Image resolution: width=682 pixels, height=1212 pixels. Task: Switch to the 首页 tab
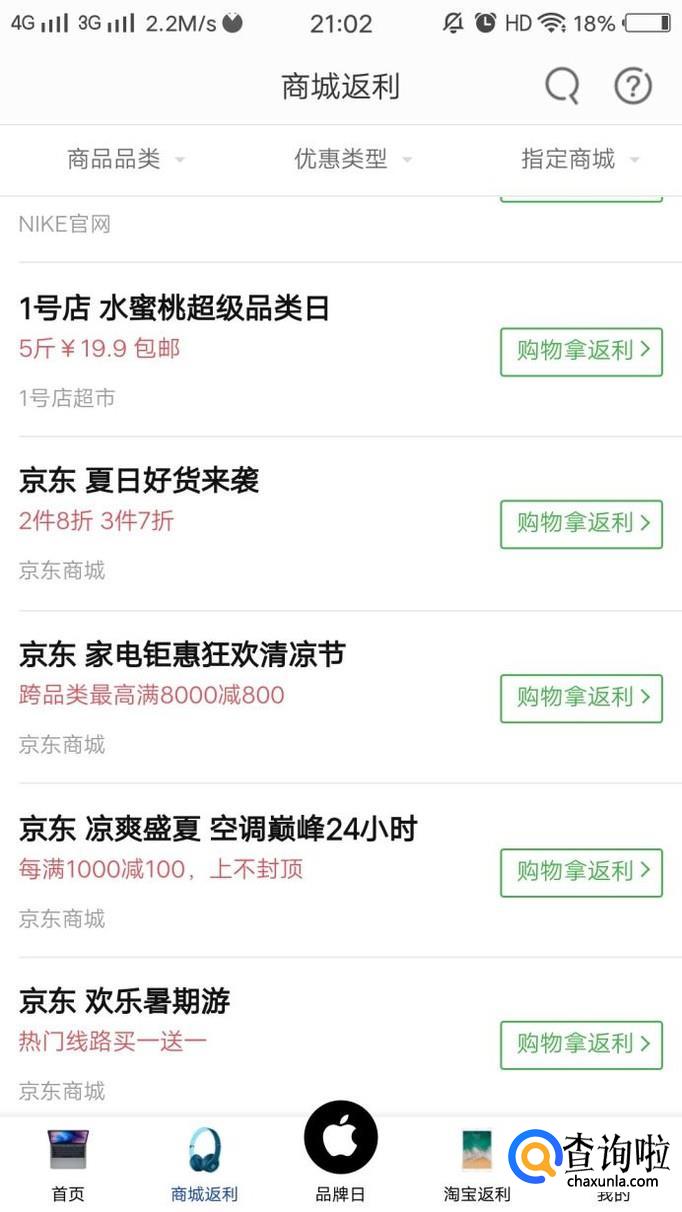[x=68, y=1165]
